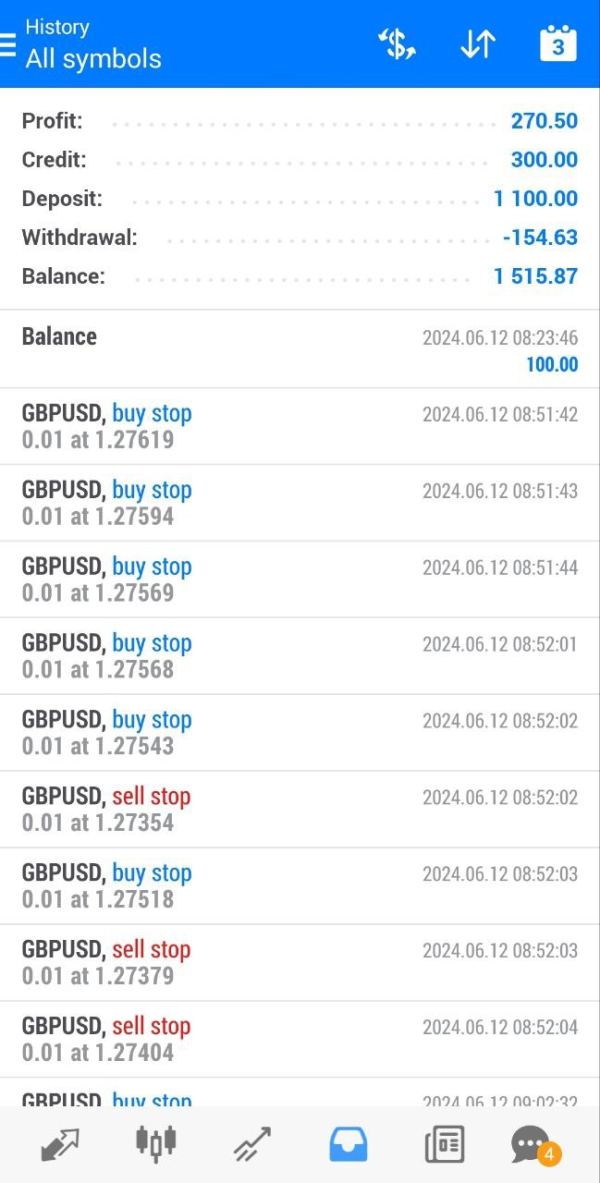This screenshot has height=1183, width=600.
Task: Expand the buy stop order at 1.27619
Action: (x=300, y=426)
